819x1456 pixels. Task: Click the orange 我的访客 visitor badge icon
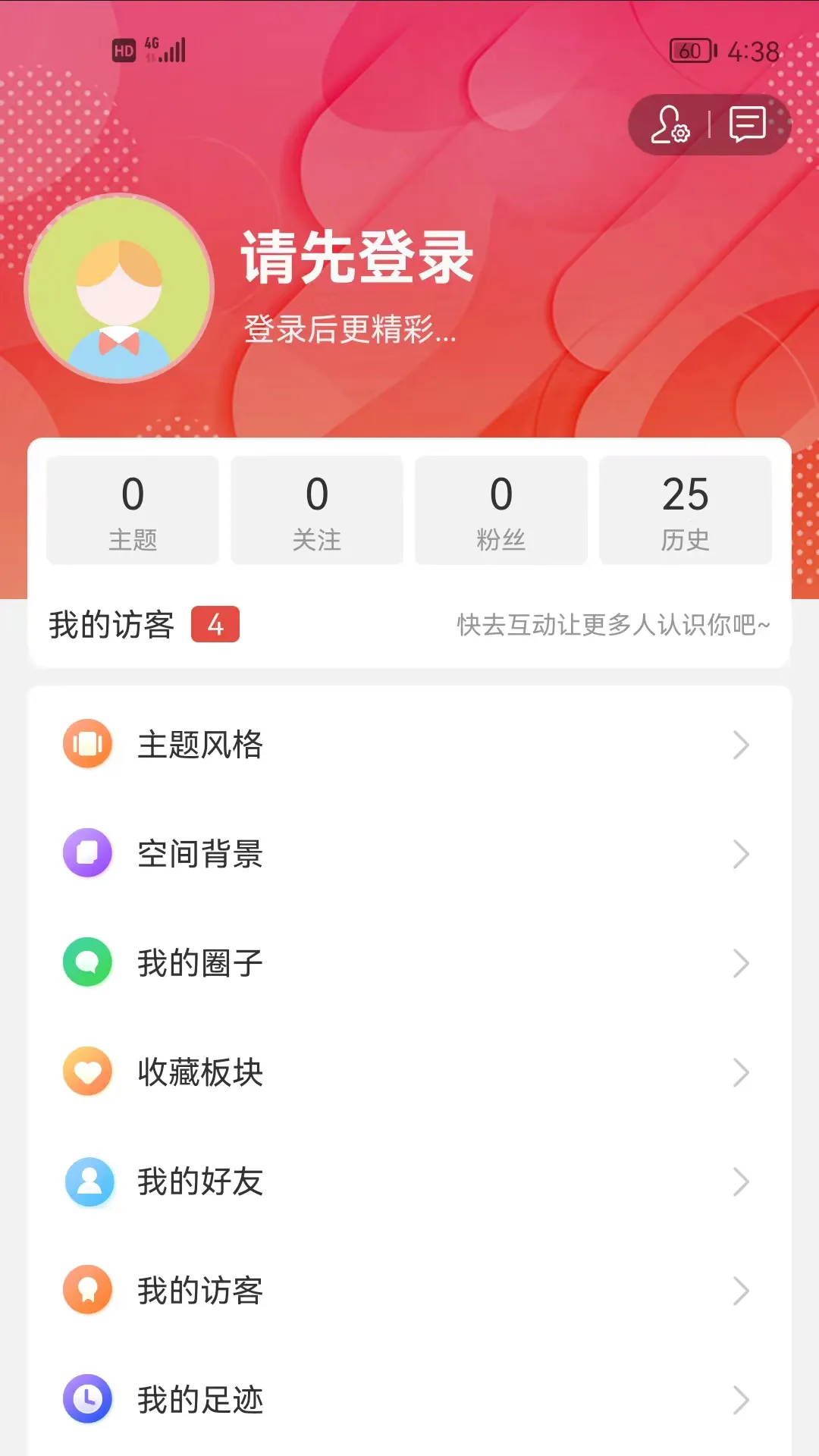(87, 1289)
